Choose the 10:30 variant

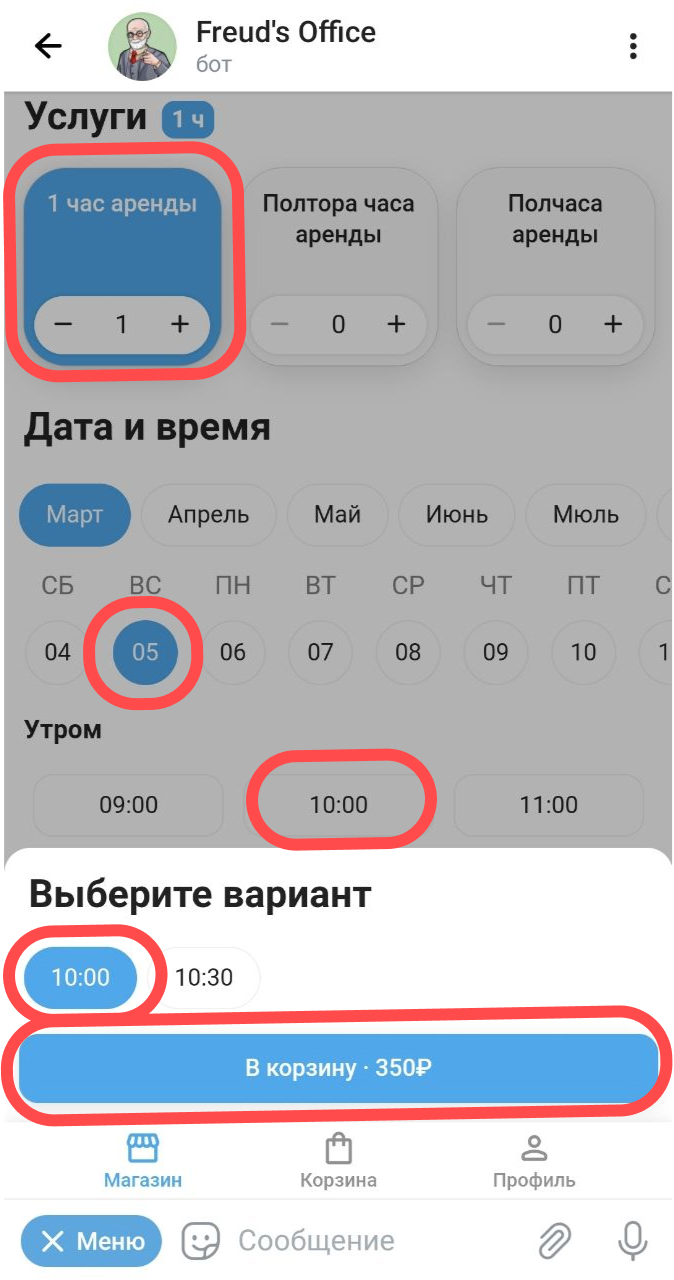(204, 977)
